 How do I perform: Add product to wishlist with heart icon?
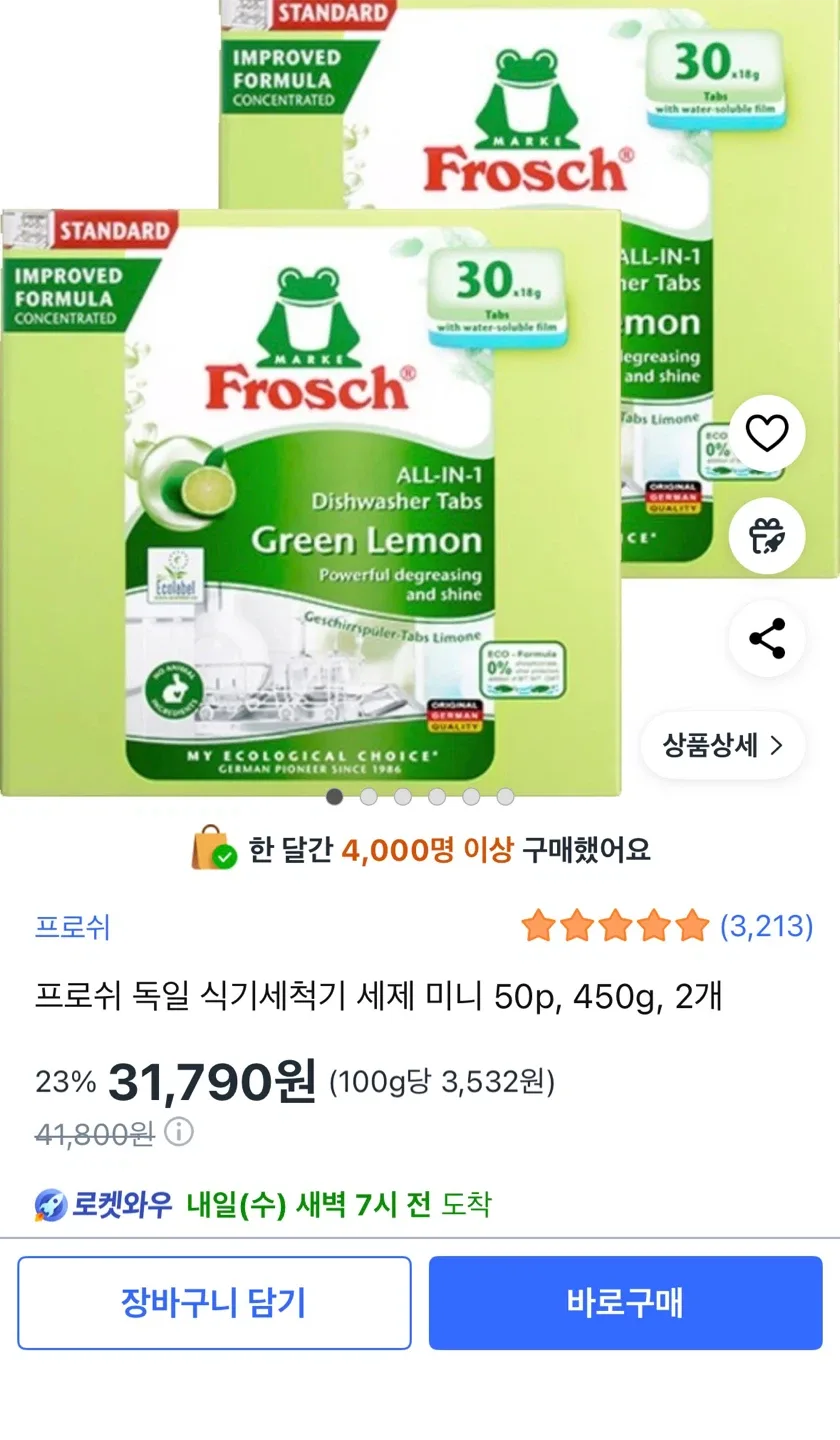pos(767,434)
